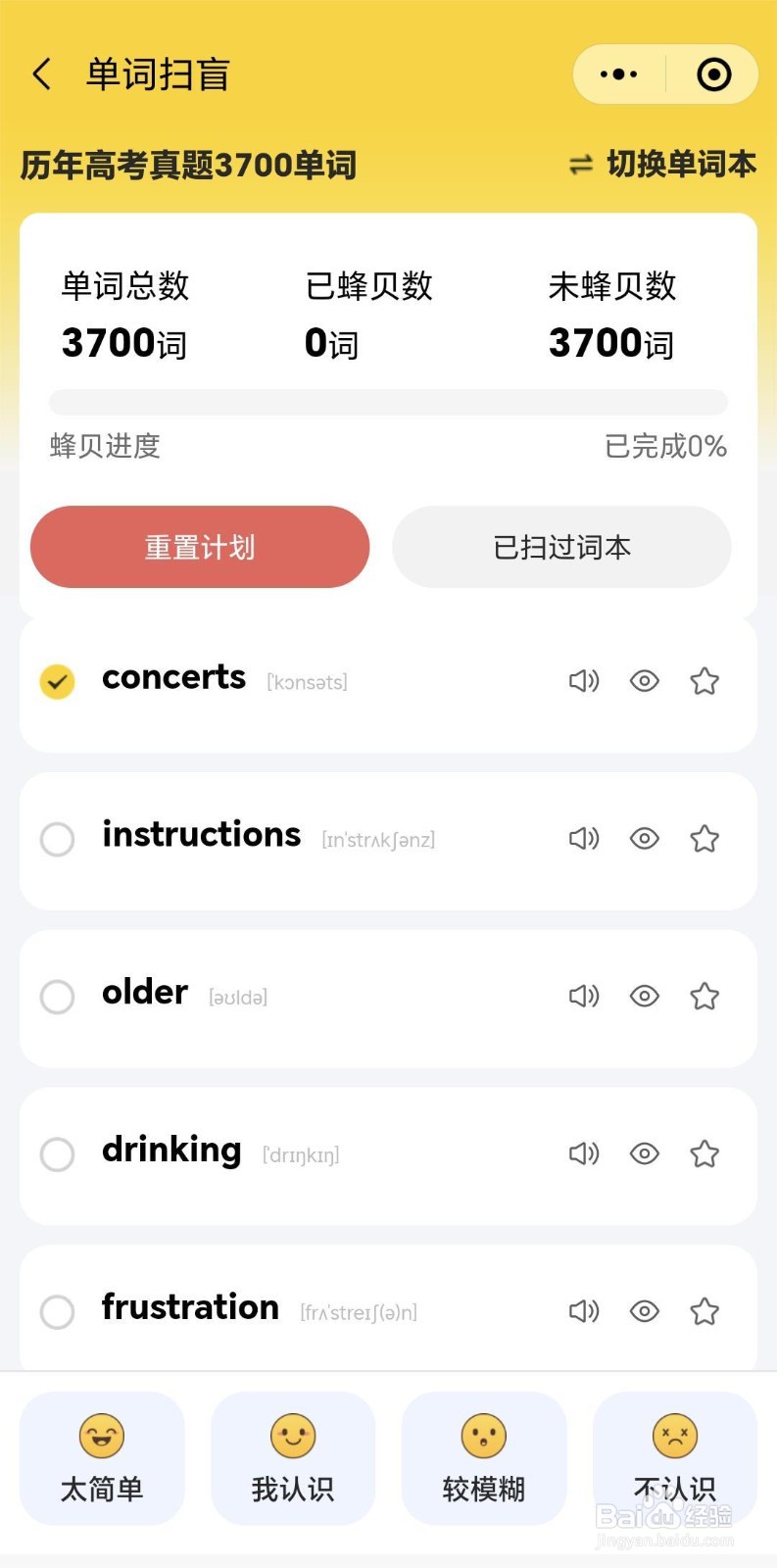The width and height of the screenshot is (777, 1568).
Task: Favorite the word older
Action: pyautogui.click(x=704, y=997)
